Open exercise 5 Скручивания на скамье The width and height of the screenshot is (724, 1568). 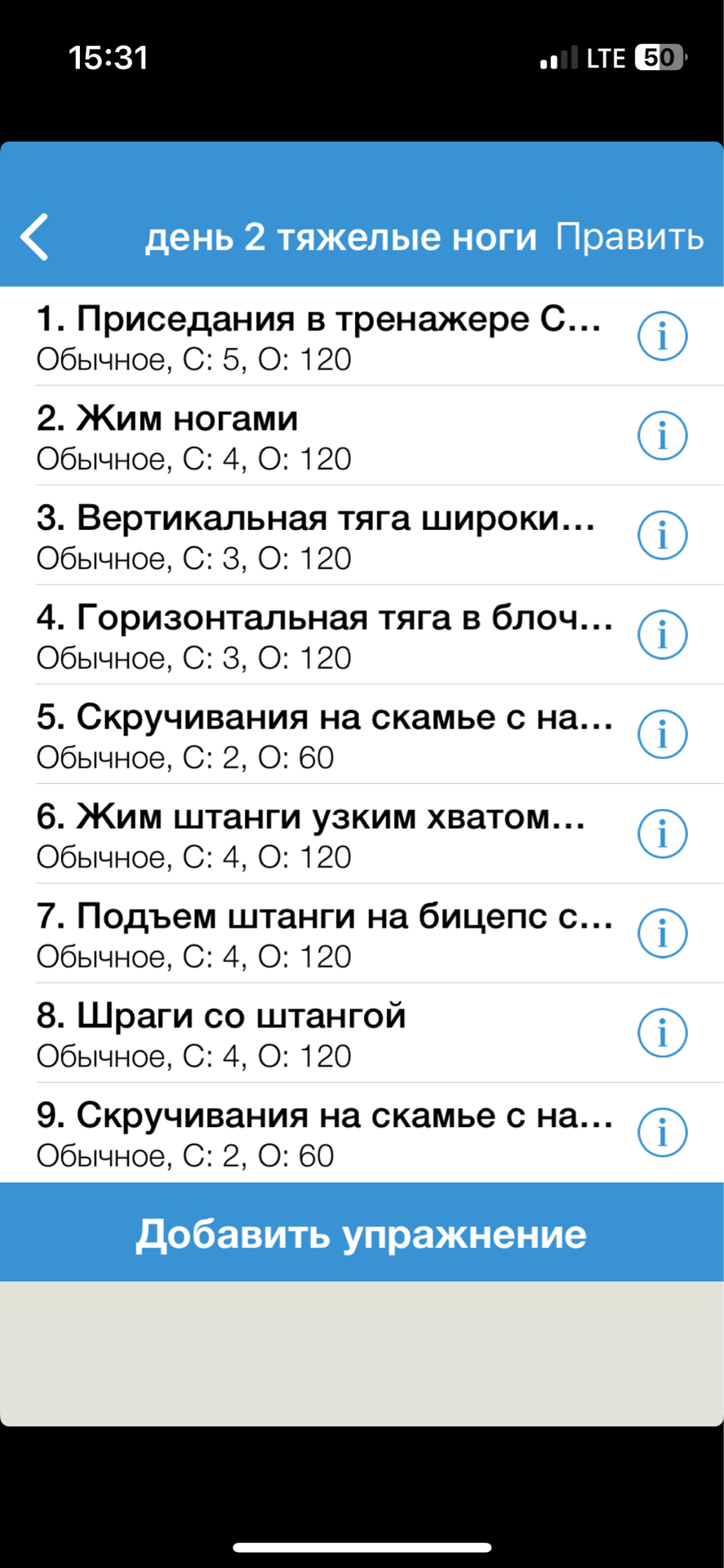(x=318, y=735)
